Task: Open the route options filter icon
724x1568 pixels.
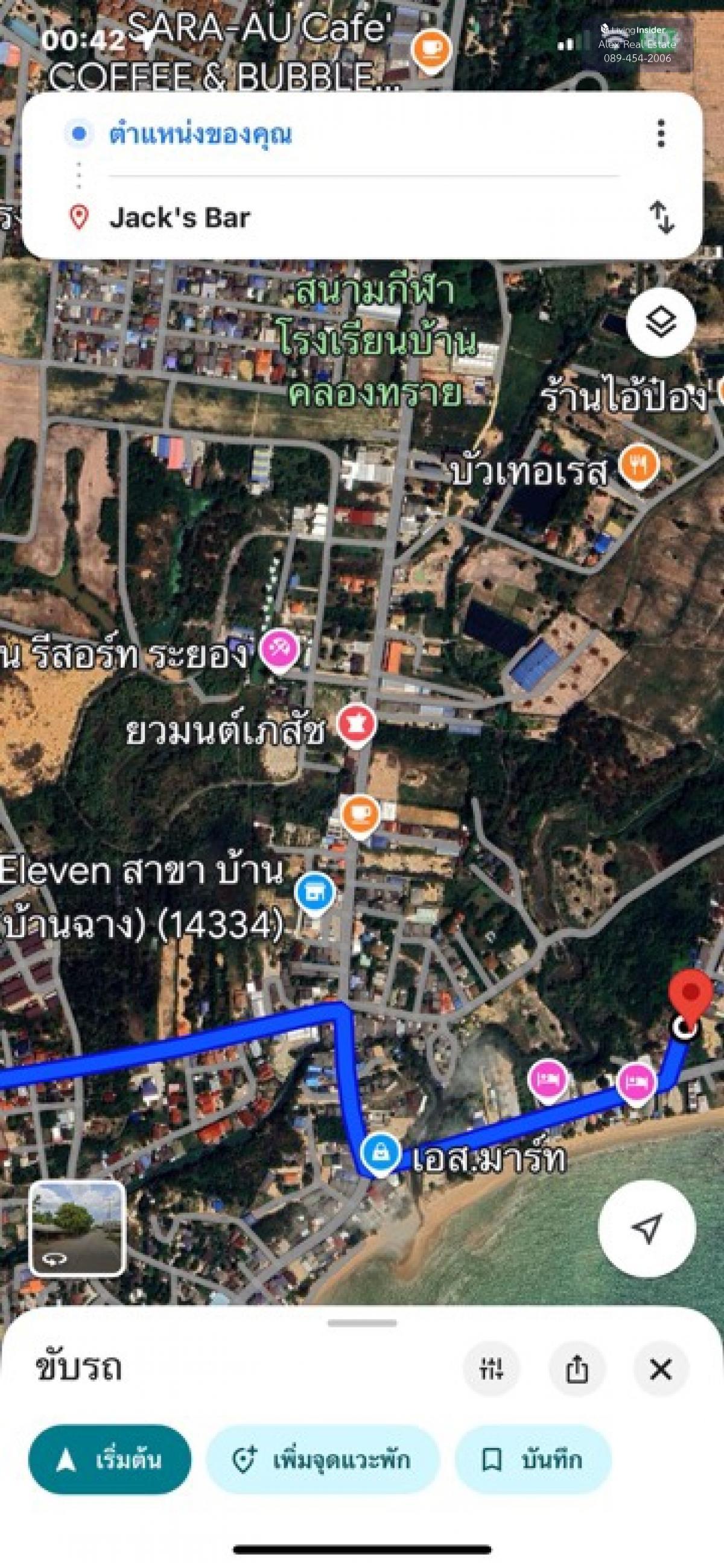Action: coord(491,1370)
